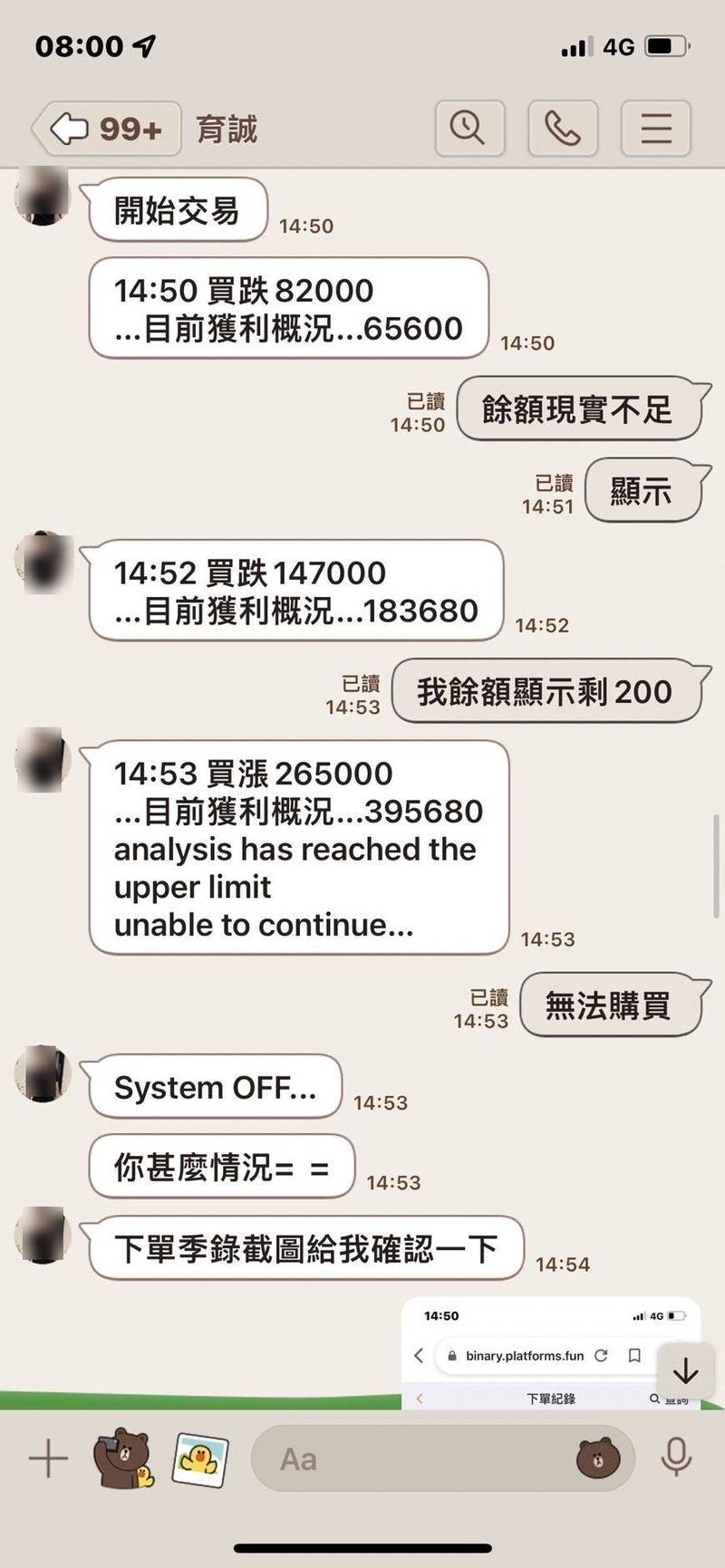Open the camera with Brown icon
725x1568 pixels.
click(x=122, y=1458)
